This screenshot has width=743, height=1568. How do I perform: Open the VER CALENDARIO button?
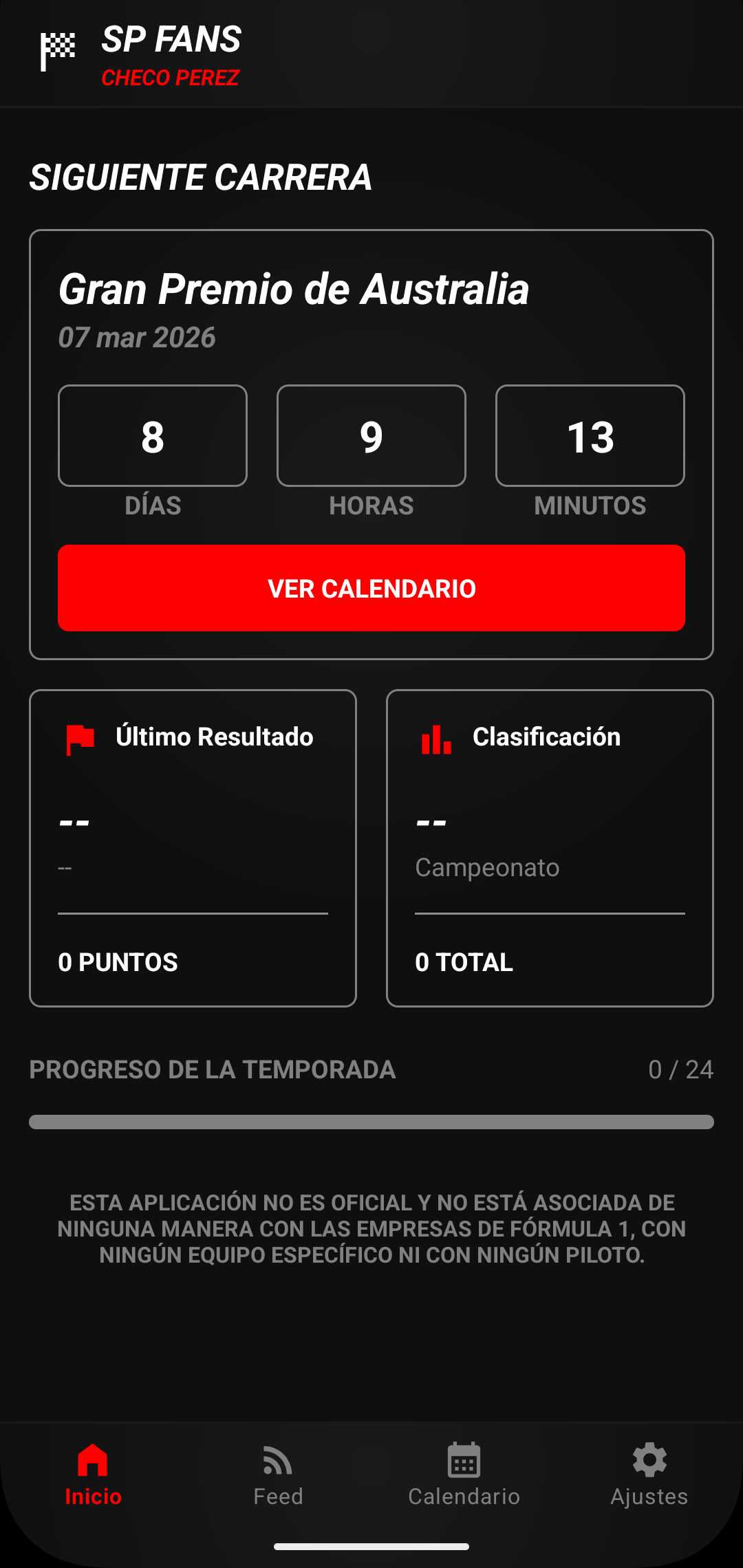[x=371, y=588]
